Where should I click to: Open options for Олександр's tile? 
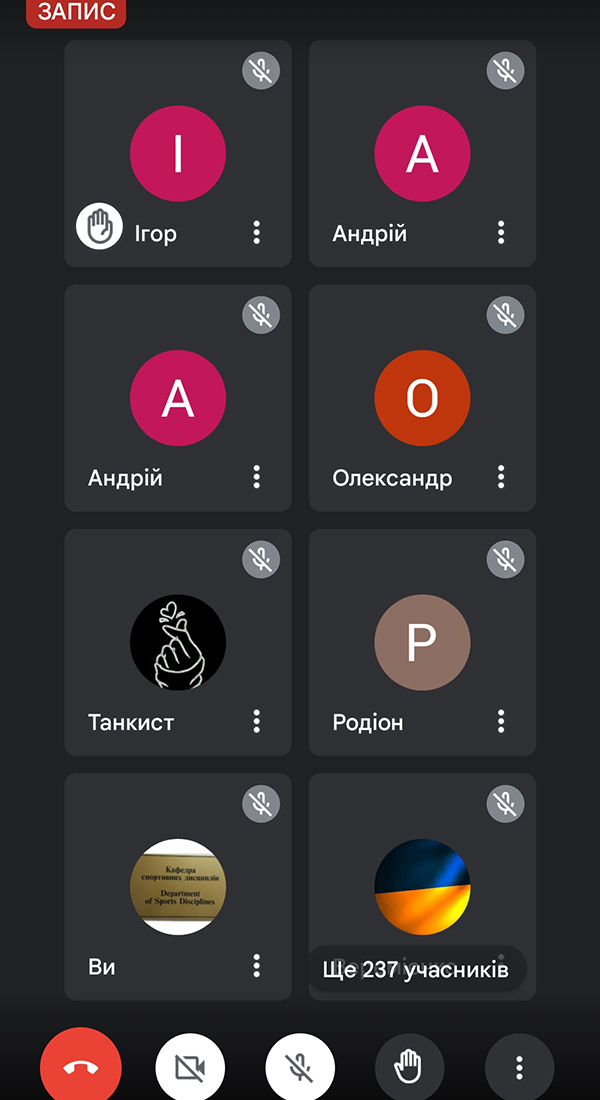click(x=501, y=477)
